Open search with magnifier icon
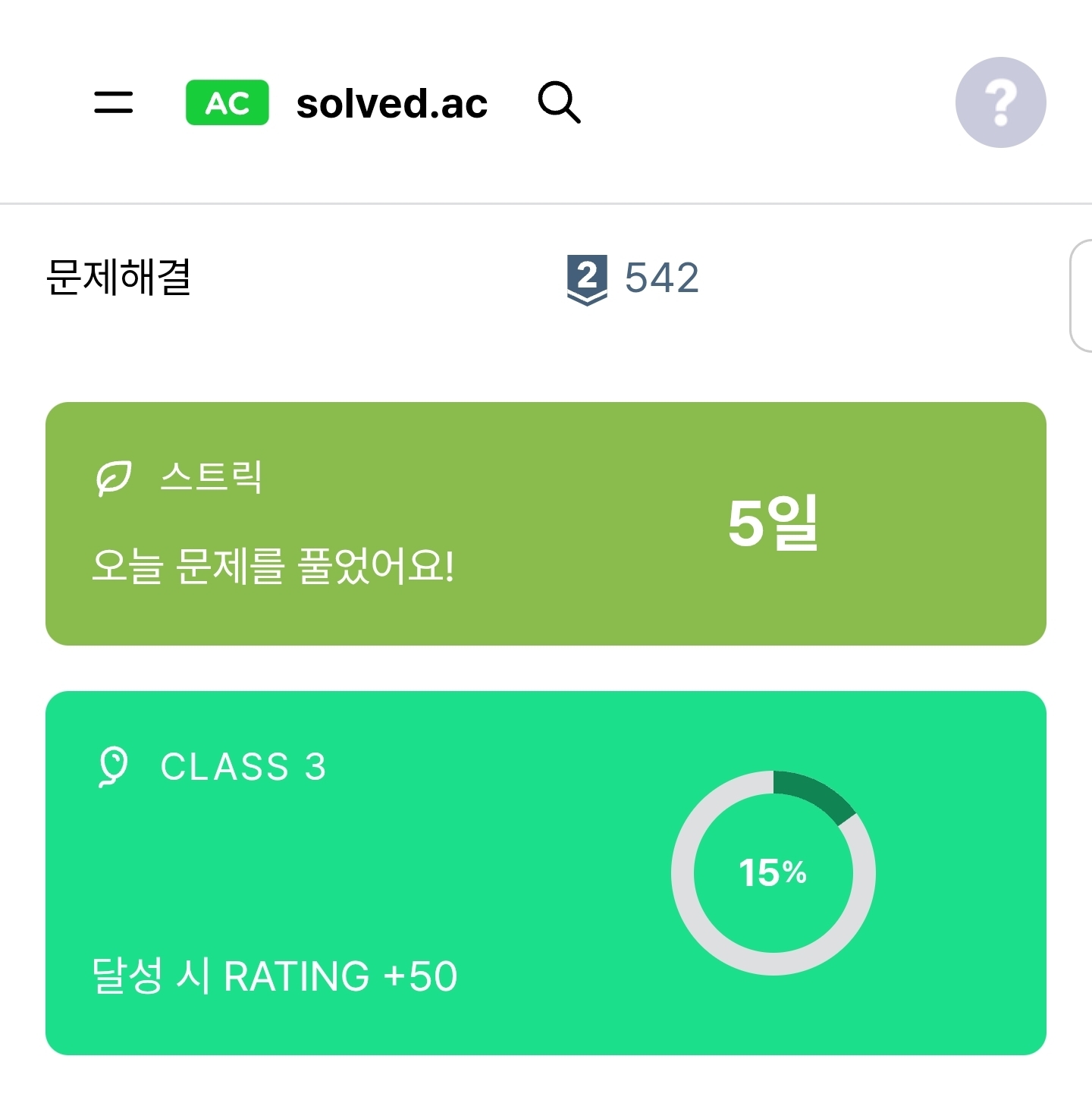Image resolution: width=1092 pixels, height=1103 pixels. pyautogui.click(x=560, y=102)
